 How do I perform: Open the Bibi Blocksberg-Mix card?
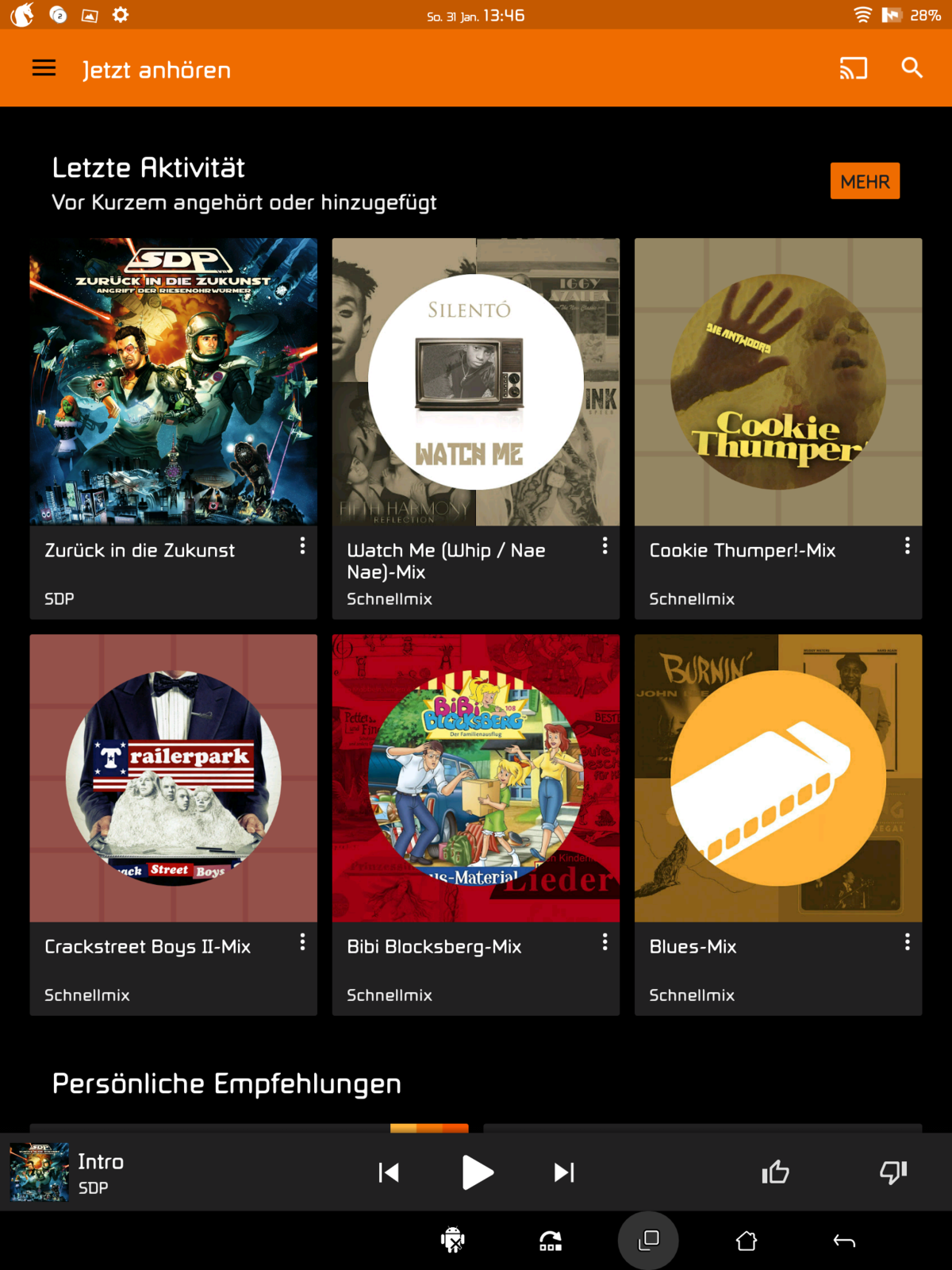tap(475, 778)
